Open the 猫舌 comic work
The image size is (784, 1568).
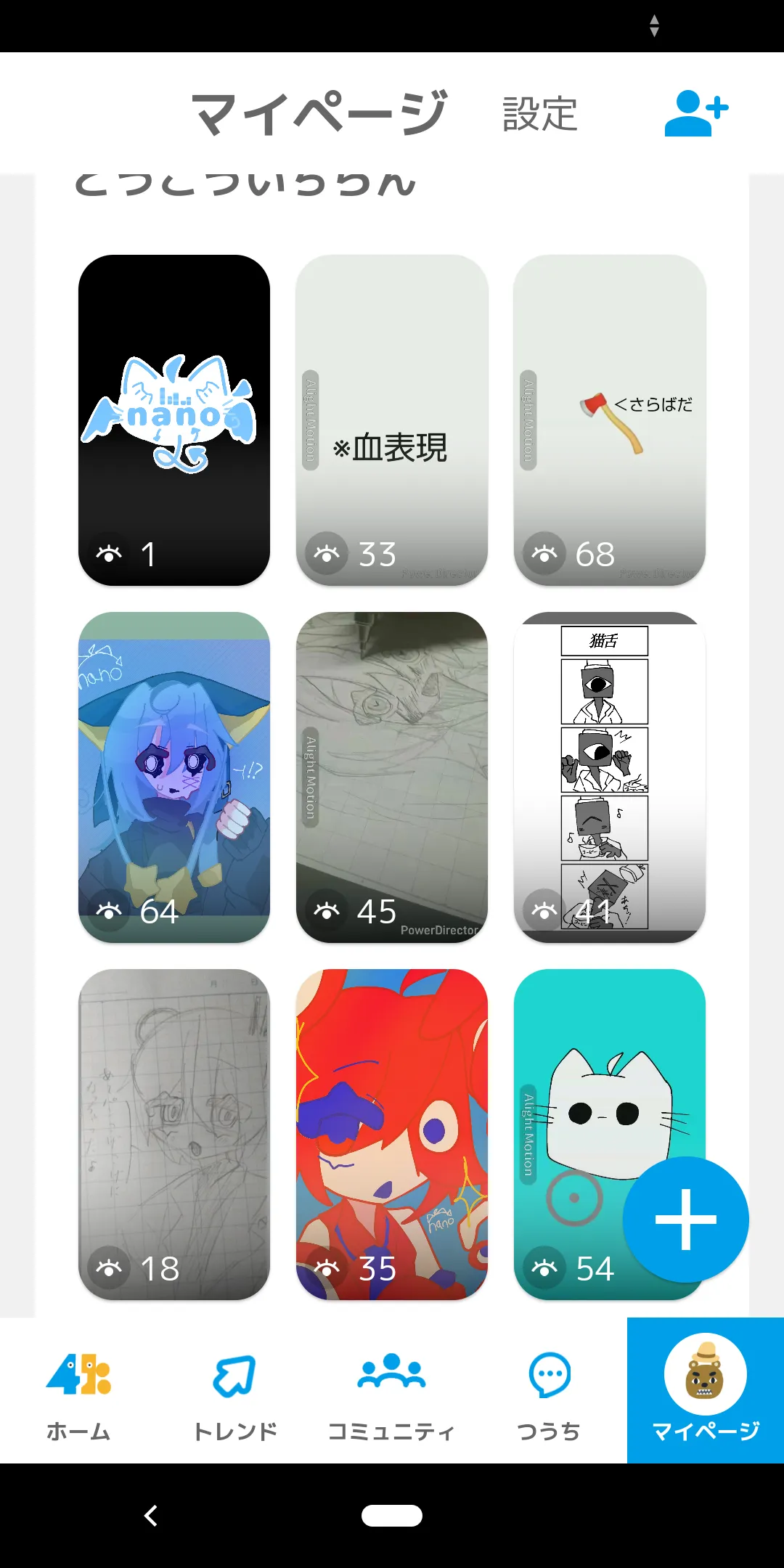610,777
